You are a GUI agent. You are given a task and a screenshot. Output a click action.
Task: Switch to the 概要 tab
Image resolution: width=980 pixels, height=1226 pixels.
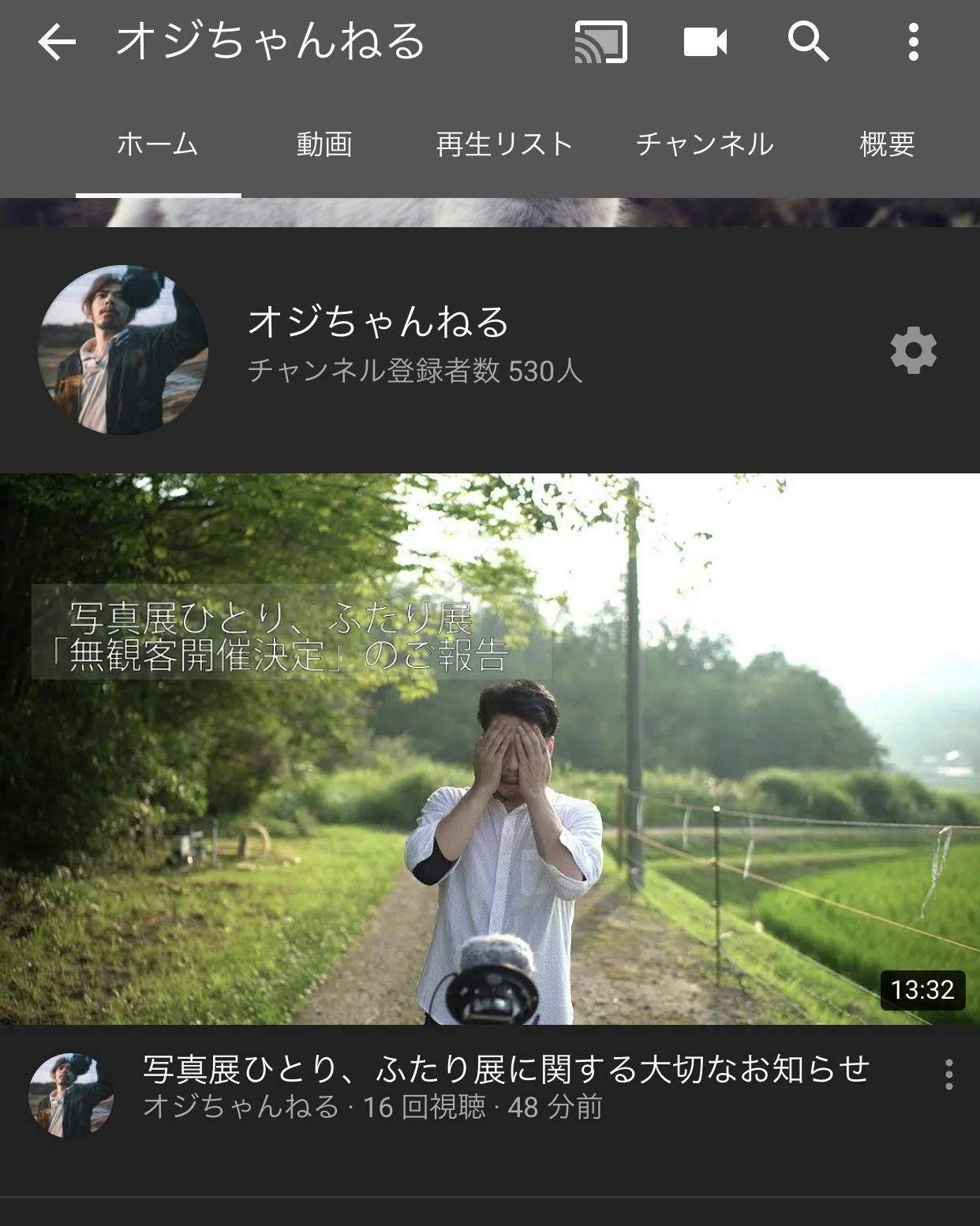(x=887, y=144)
